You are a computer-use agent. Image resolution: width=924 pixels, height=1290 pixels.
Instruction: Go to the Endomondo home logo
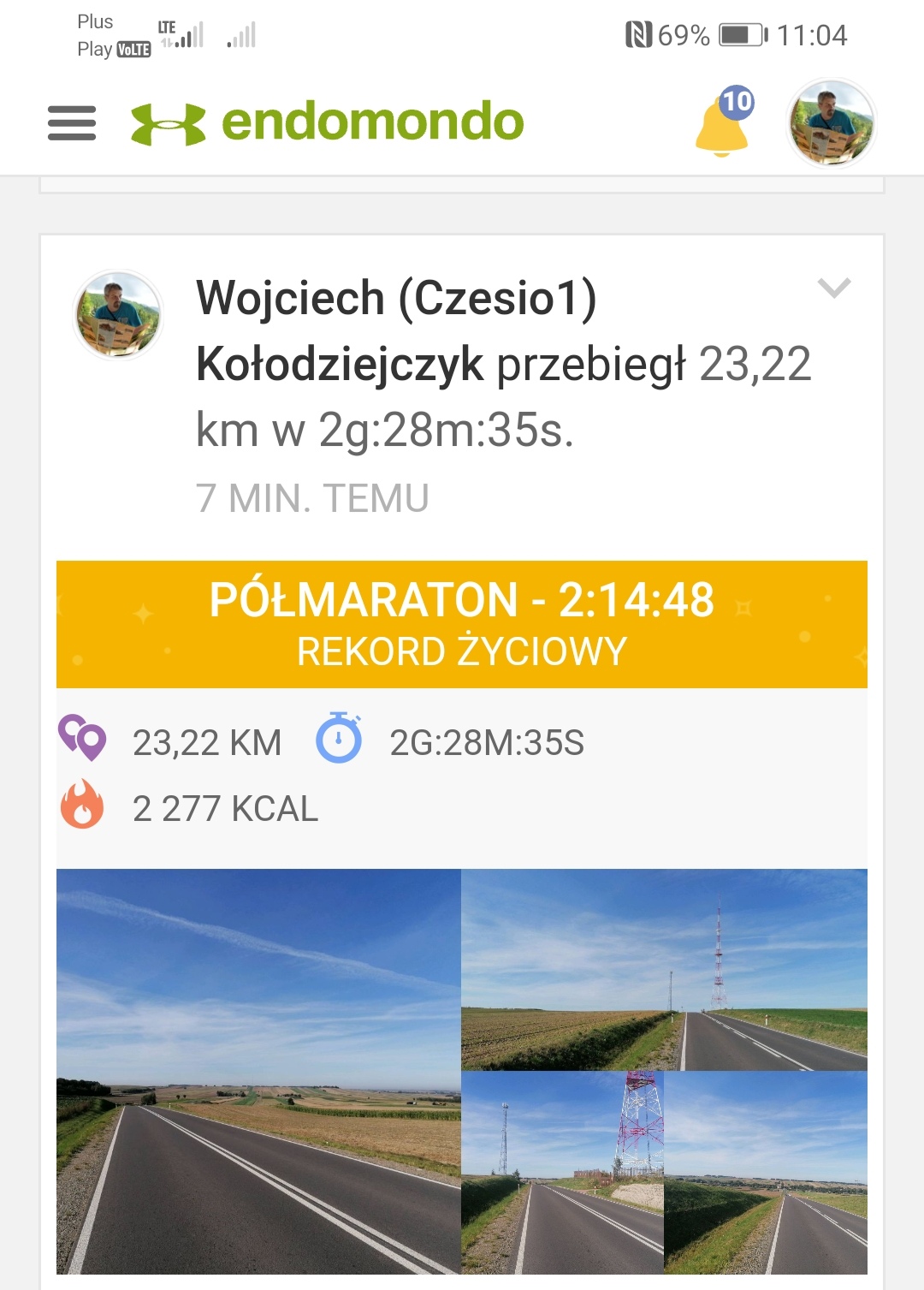tap(328, 122)
